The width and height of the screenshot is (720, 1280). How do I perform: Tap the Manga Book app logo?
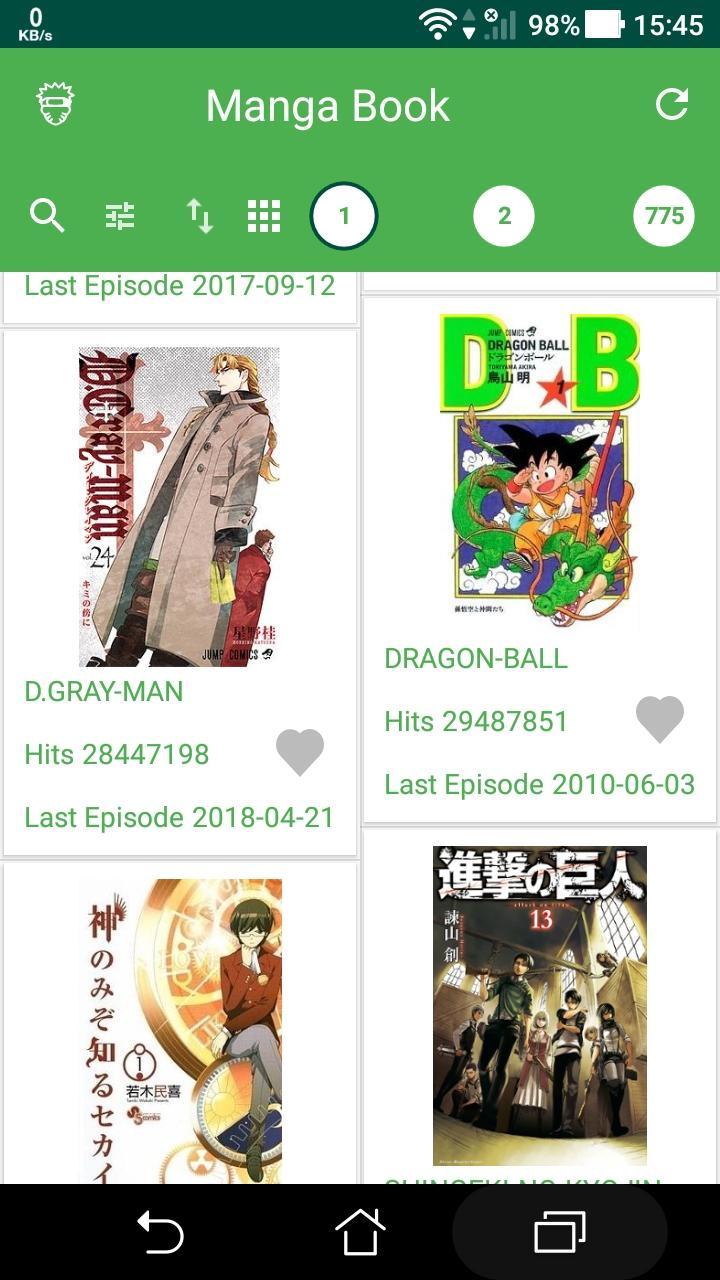[x=57, y=104]
